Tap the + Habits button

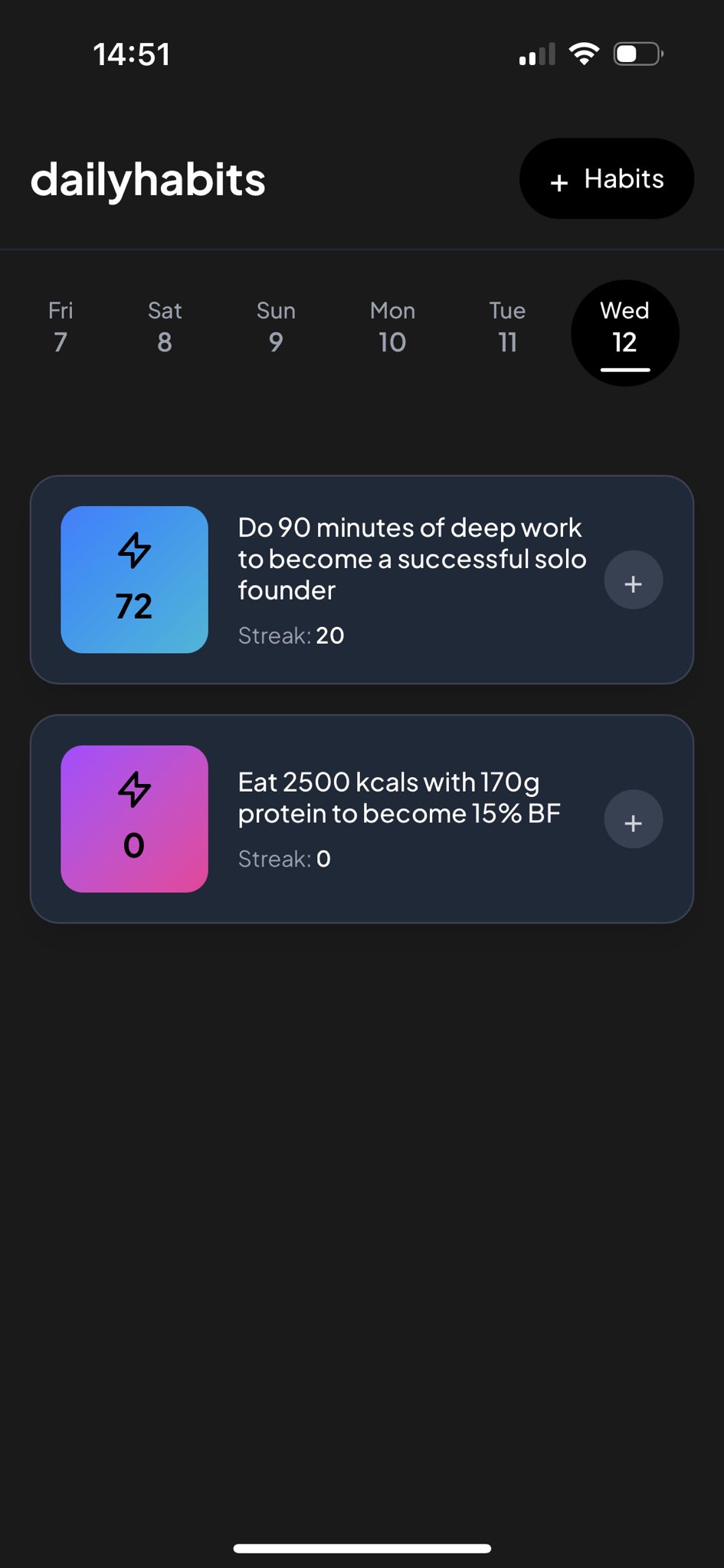point(606,179)
